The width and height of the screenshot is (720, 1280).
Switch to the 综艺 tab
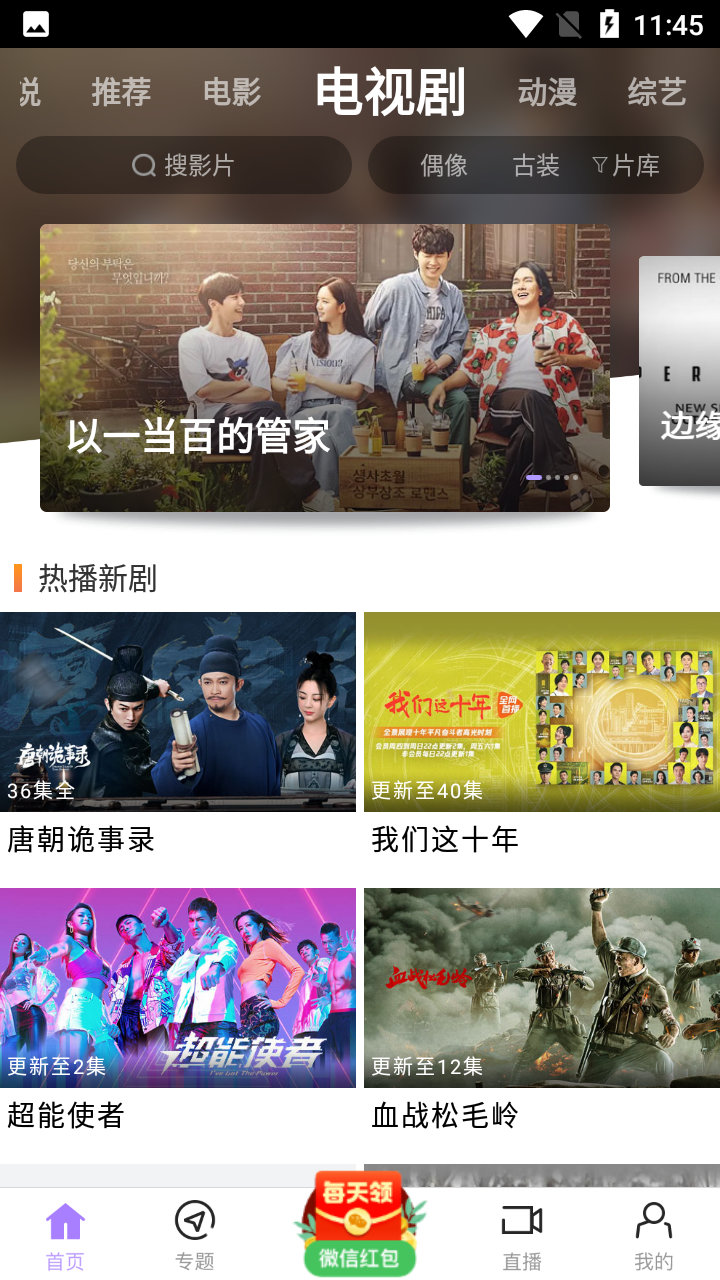[656, 92]
